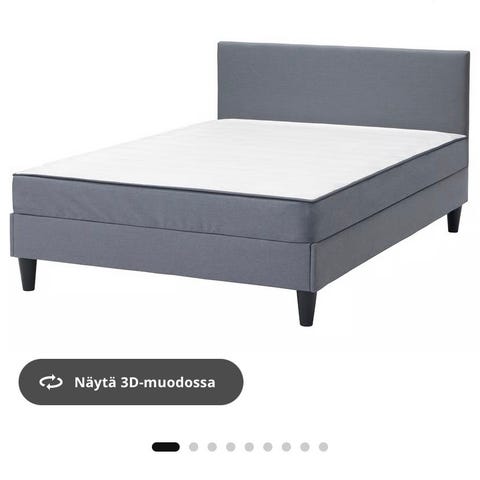Open the grey bed product image
This screenshot has height=480, width=480.
tap(240, 183)
